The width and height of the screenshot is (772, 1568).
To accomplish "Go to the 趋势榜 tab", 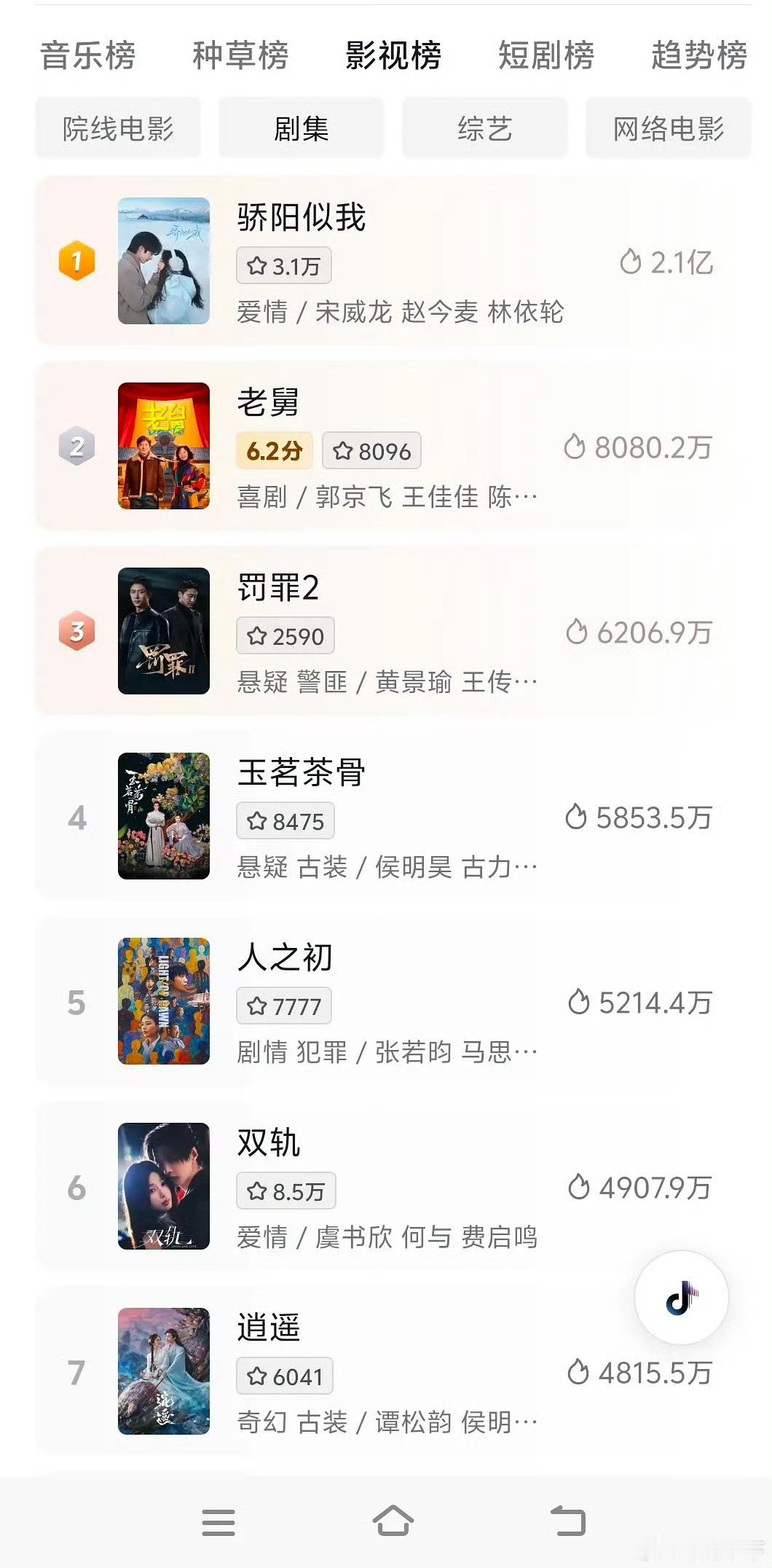I will (x=698, y=55).
